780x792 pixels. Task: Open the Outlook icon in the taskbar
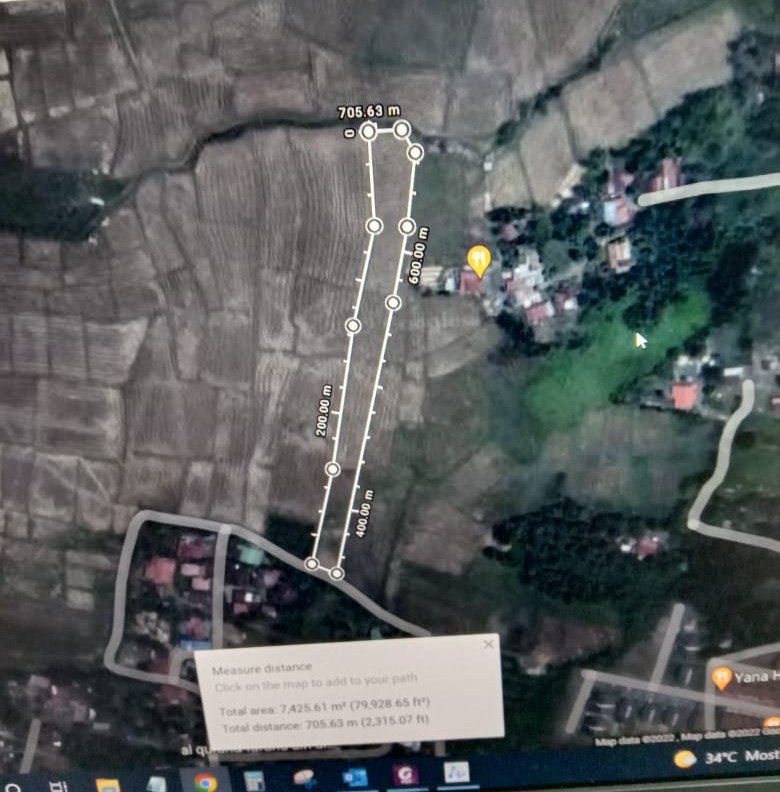[355, 778]
